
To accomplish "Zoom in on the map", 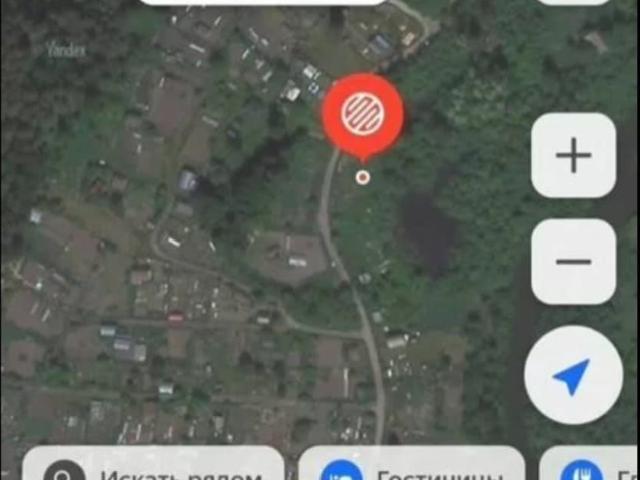I will coord(573,155).
